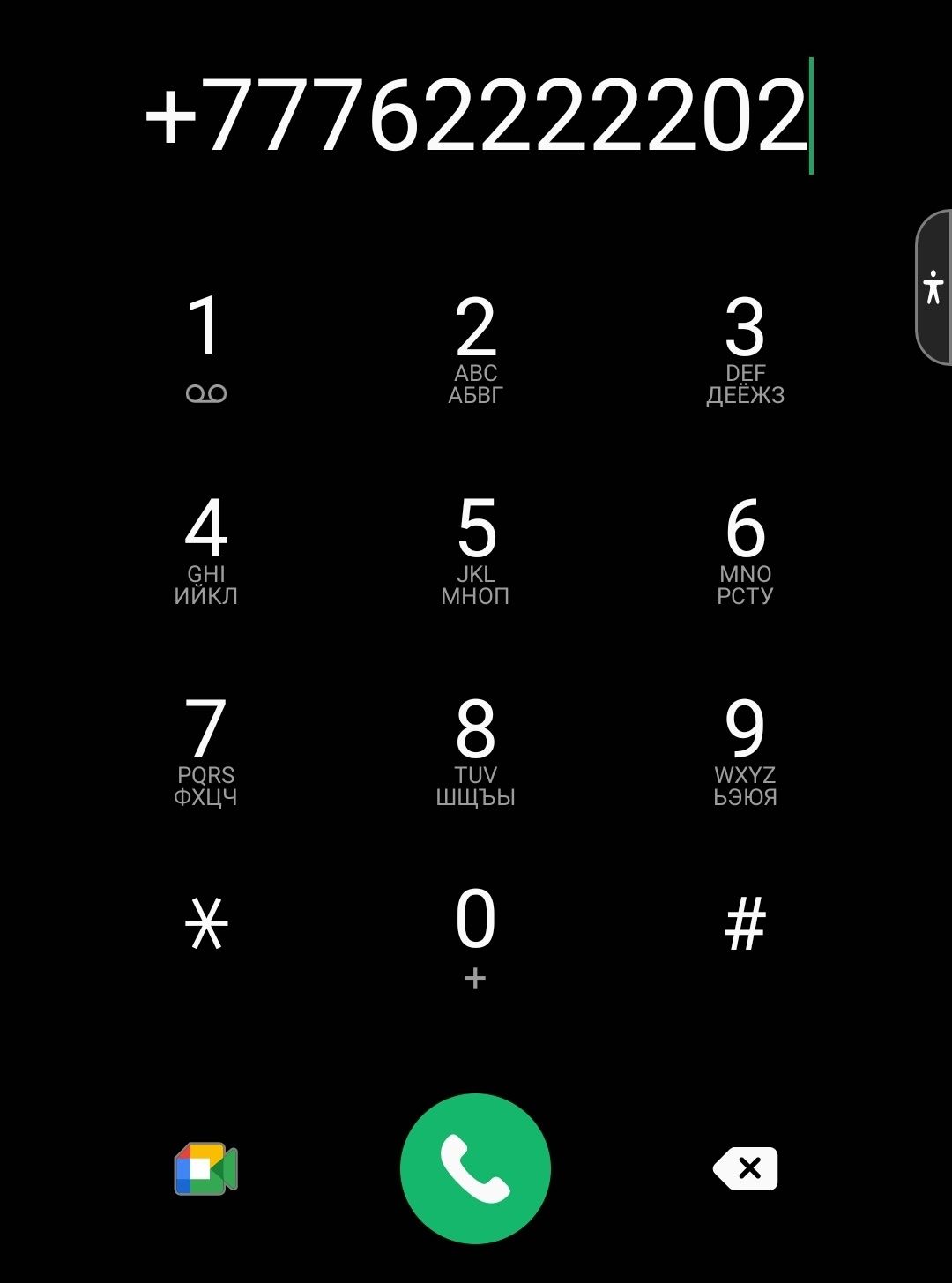
Task: Call the entered number with green phone button
Action: [x=475, y=1168]
